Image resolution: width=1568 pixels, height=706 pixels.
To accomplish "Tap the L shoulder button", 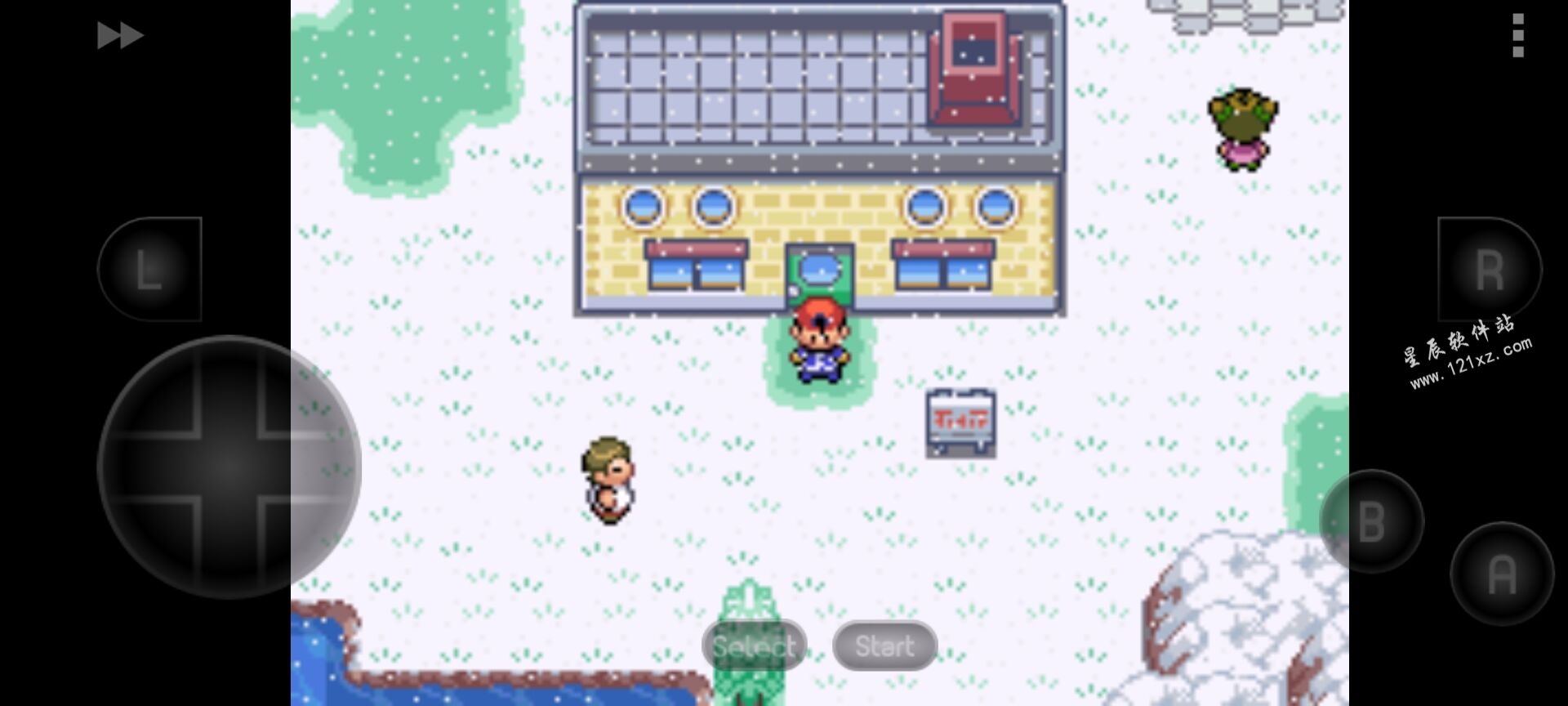I will [x=149, y=269].
